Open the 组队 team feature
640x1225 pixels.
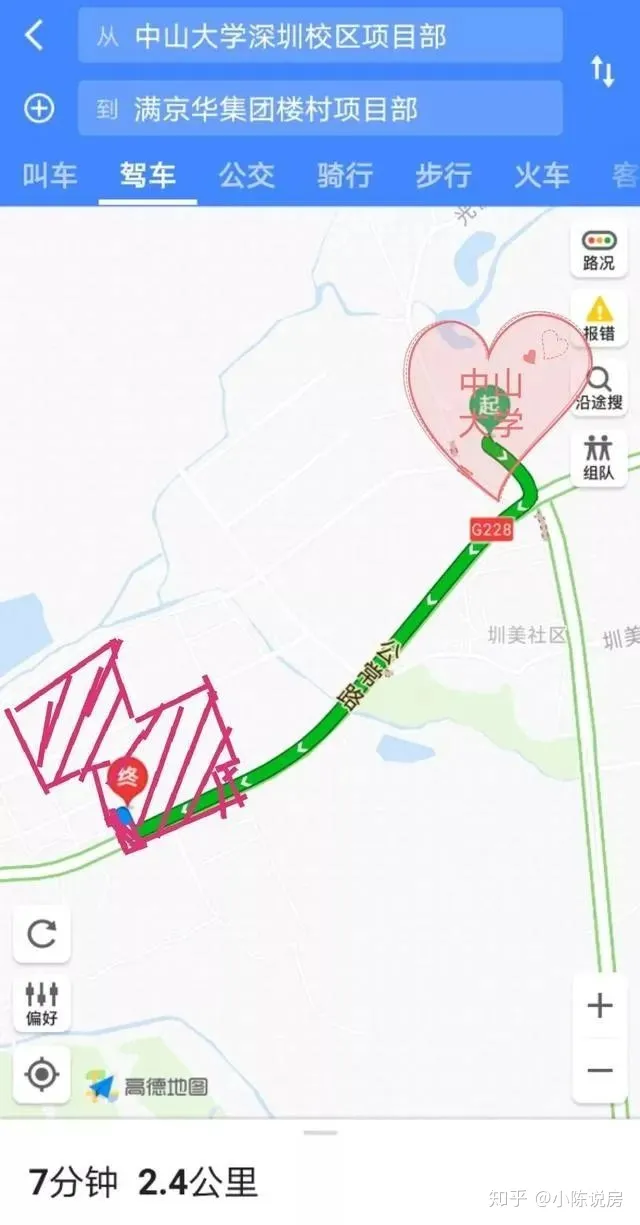(x=599, y=458)
